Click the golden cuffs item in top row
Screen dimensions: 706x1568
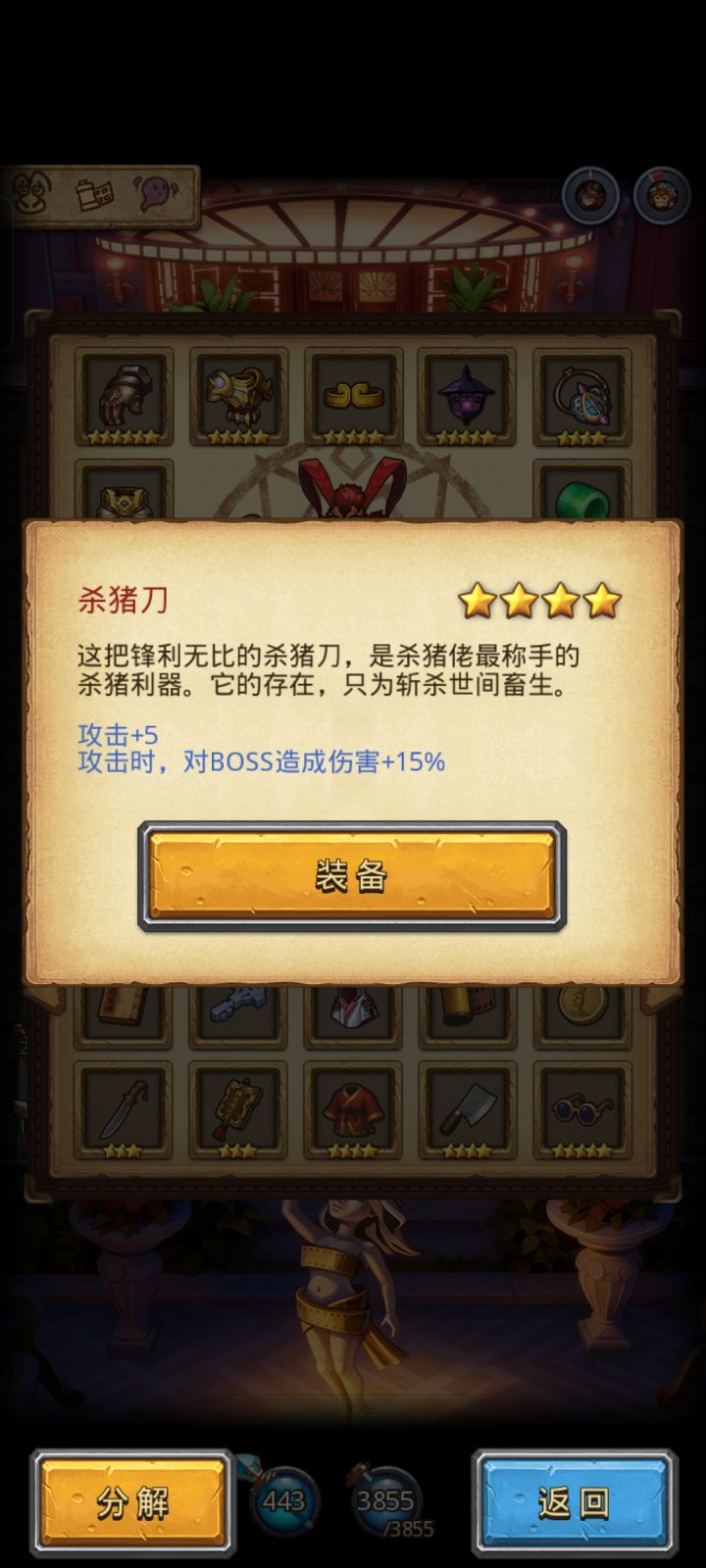pos(354,394)
